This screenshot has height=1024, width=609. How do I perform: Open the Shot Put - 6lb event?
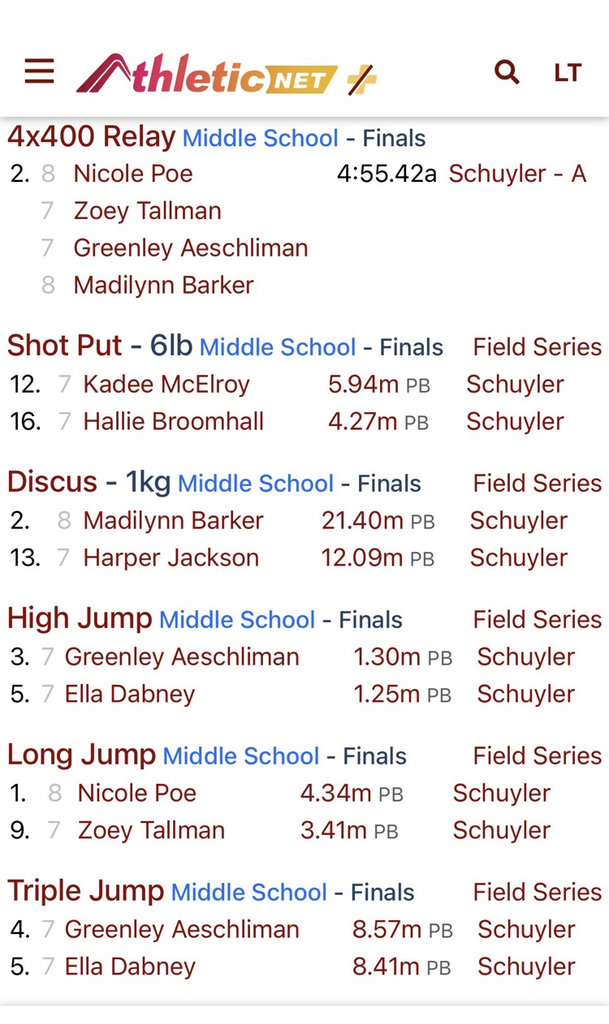(x=100, y=346)
